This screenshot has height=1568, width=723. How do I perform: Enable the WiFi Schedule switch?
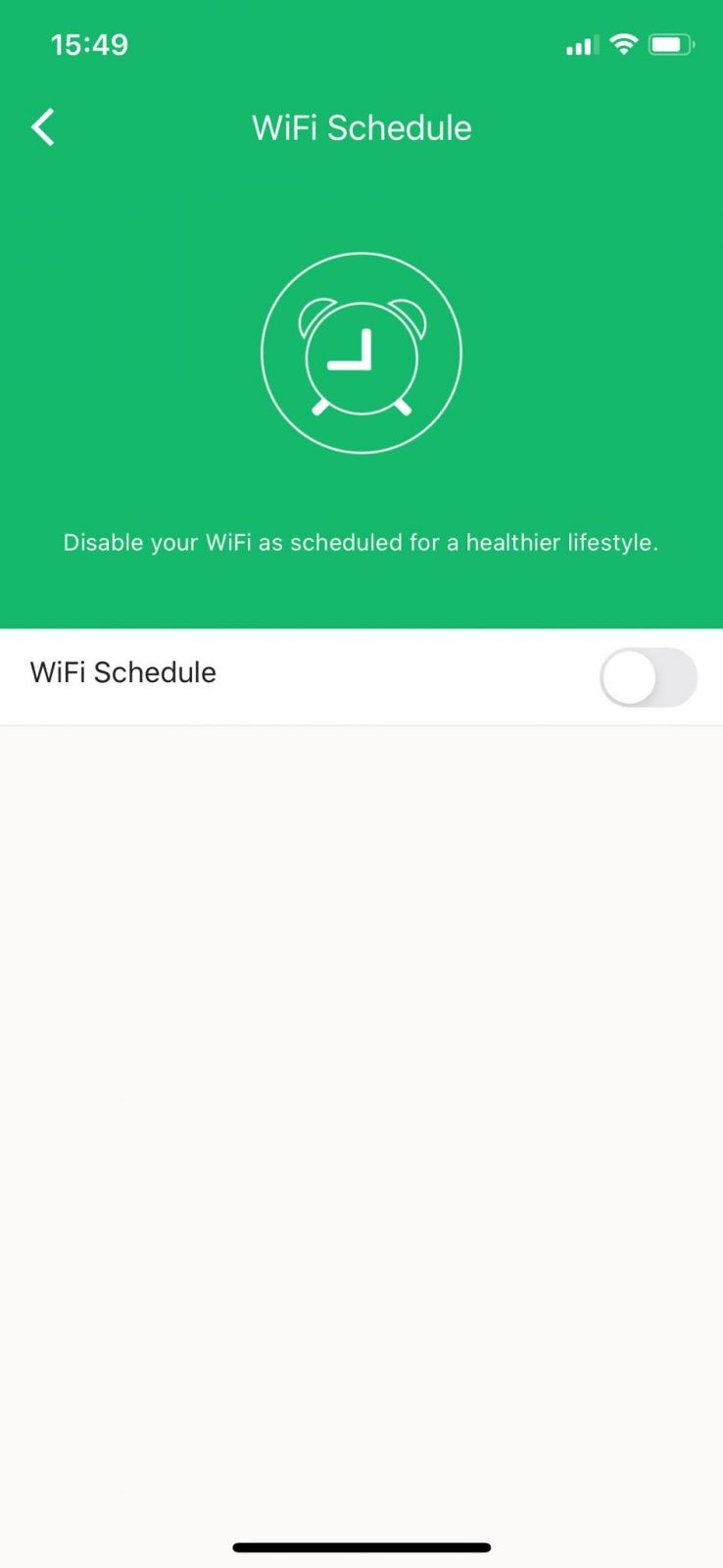649,677
